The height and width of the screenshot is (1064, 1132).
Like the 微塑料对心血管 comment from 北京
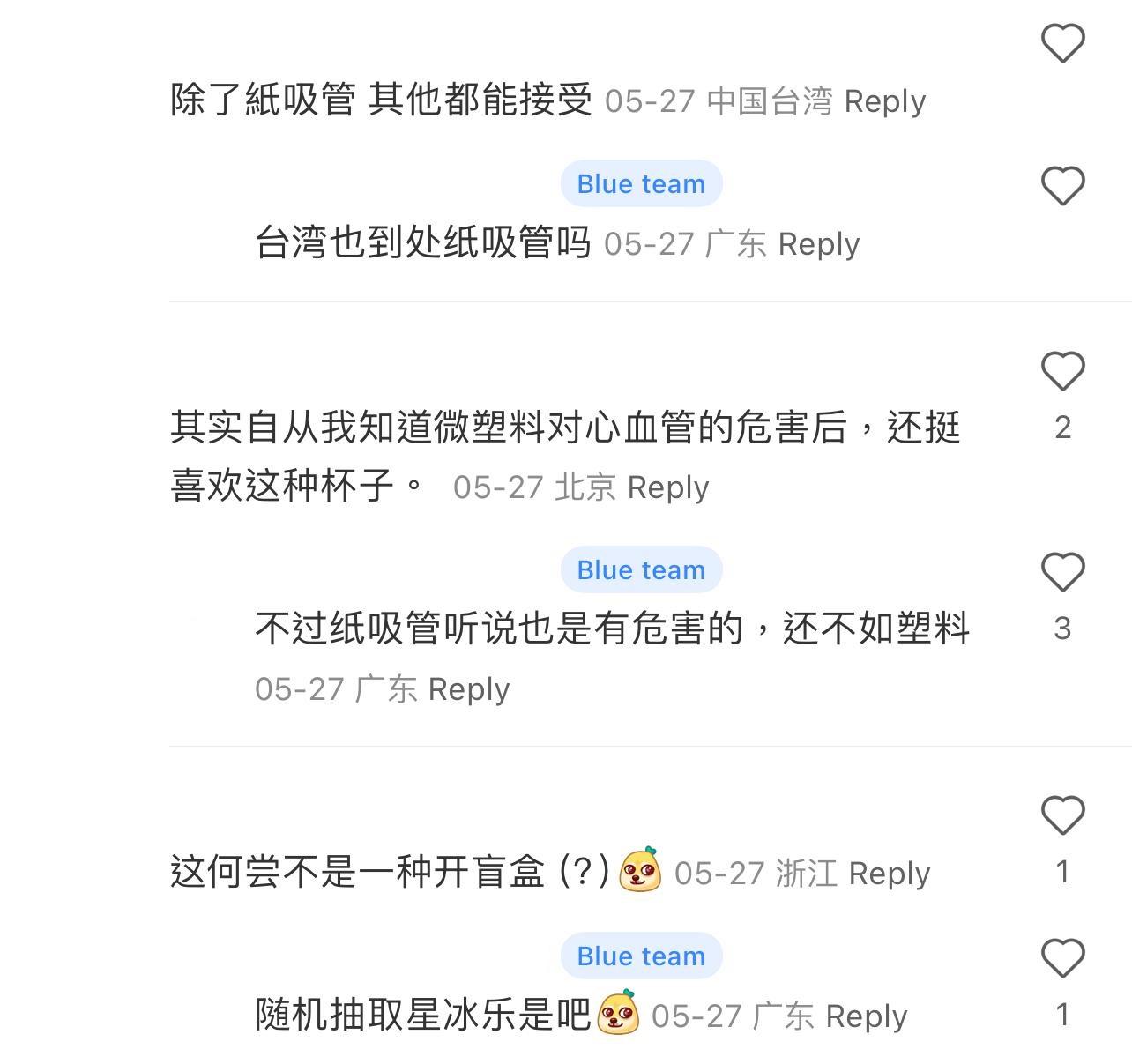point(1062,371)
